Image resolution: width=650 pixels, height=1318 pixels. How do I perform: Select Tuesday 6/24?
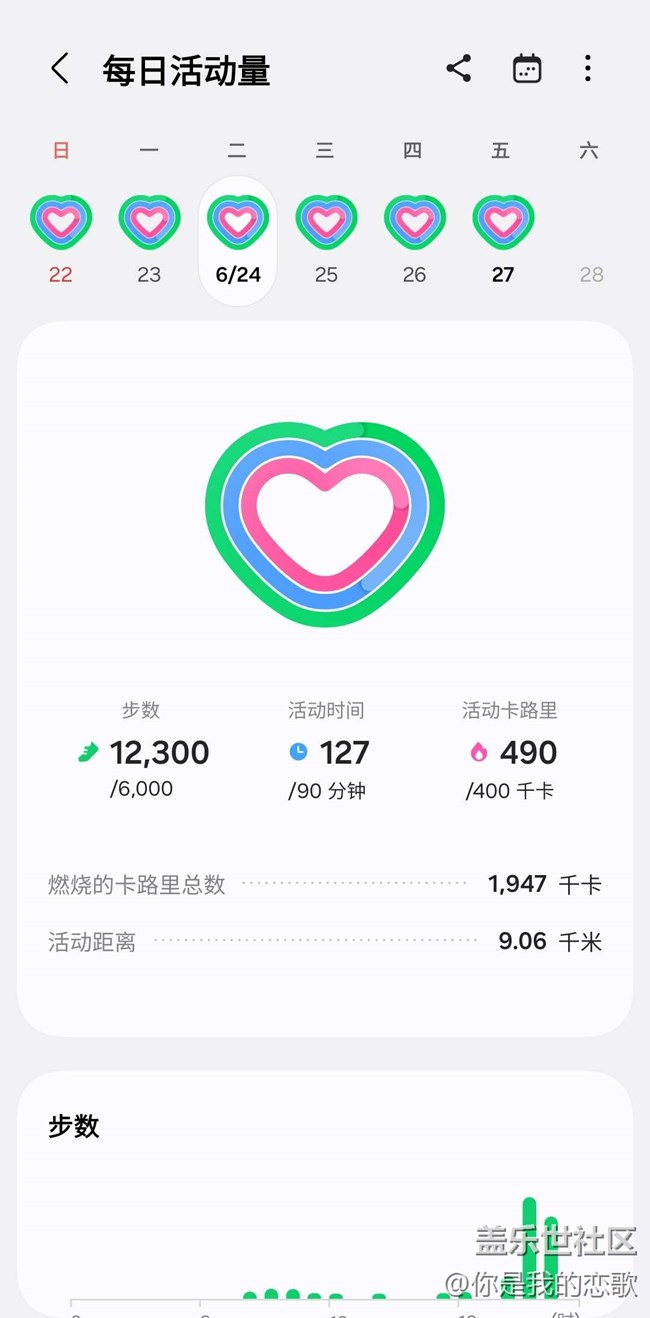tap(238, 241)
